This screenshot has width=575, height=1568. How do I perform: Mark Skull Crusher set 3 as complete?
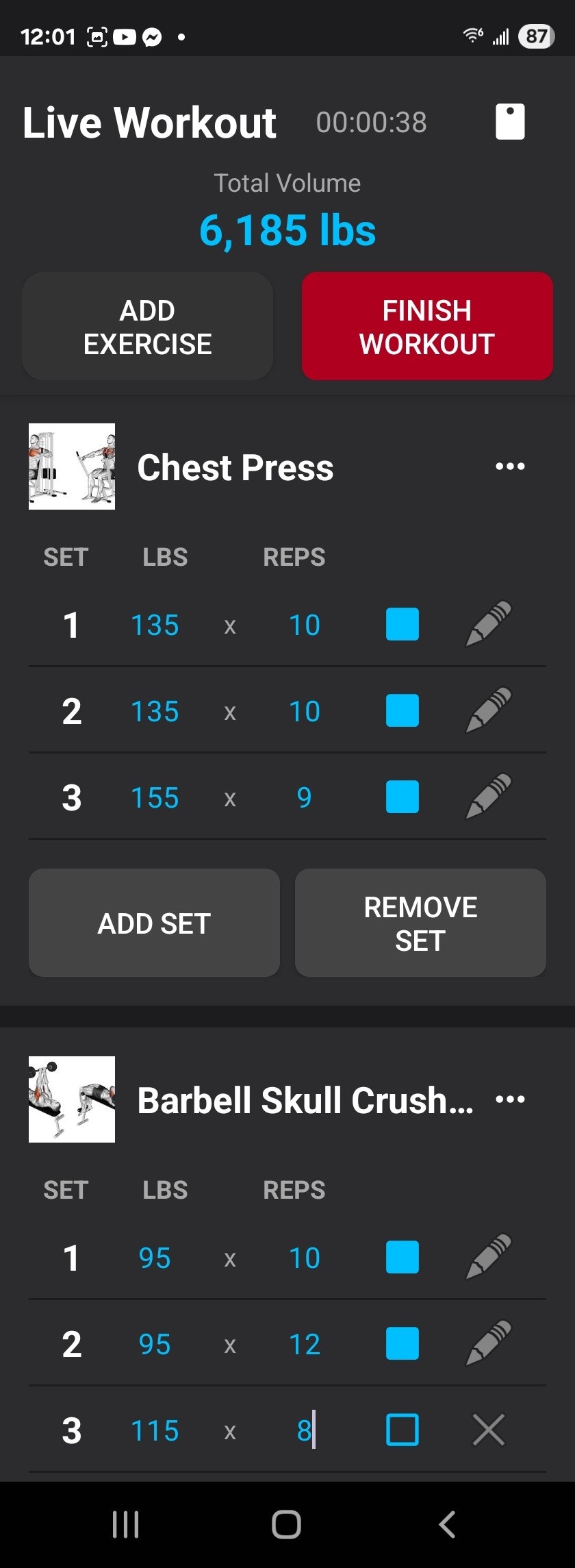pos(402,1430)
